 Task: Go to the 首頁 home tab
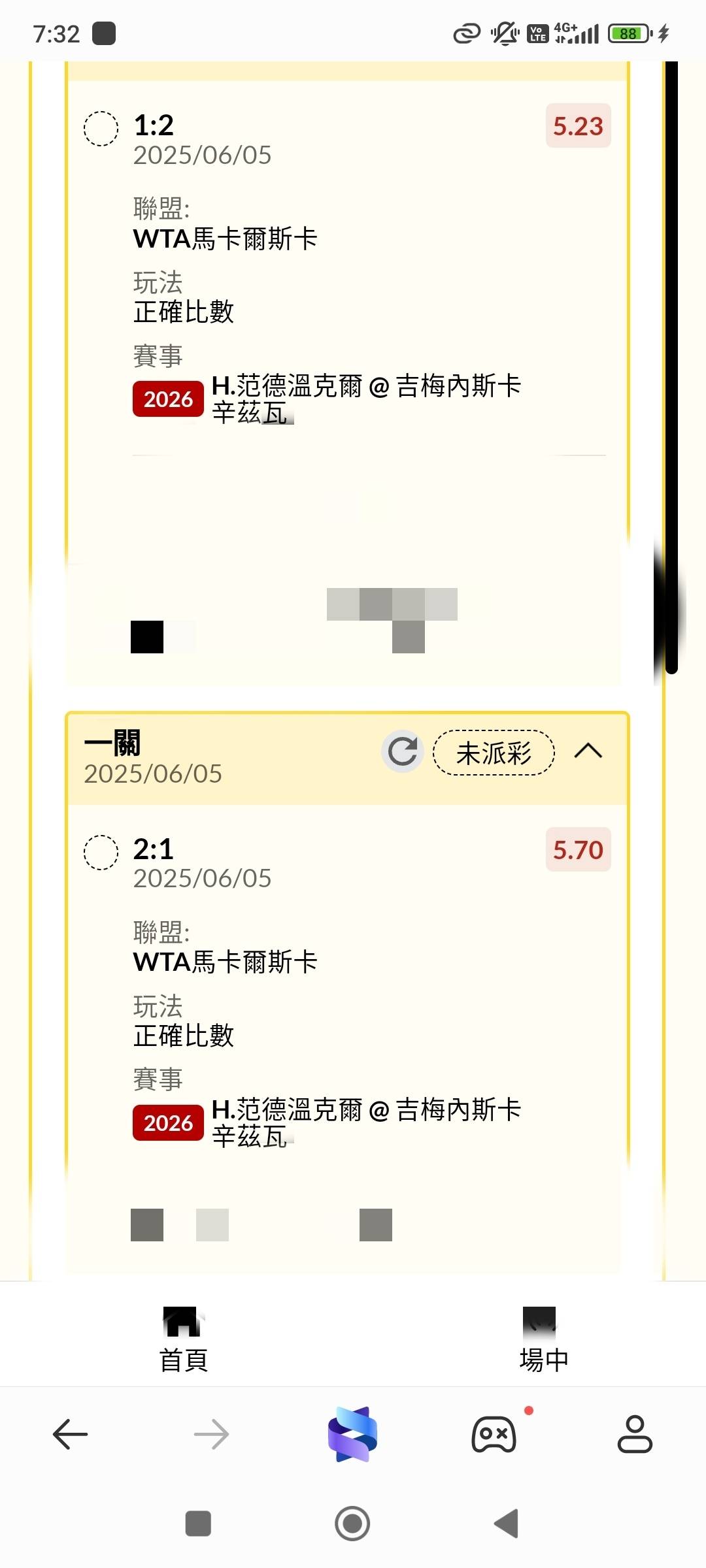pos(184,1341)
